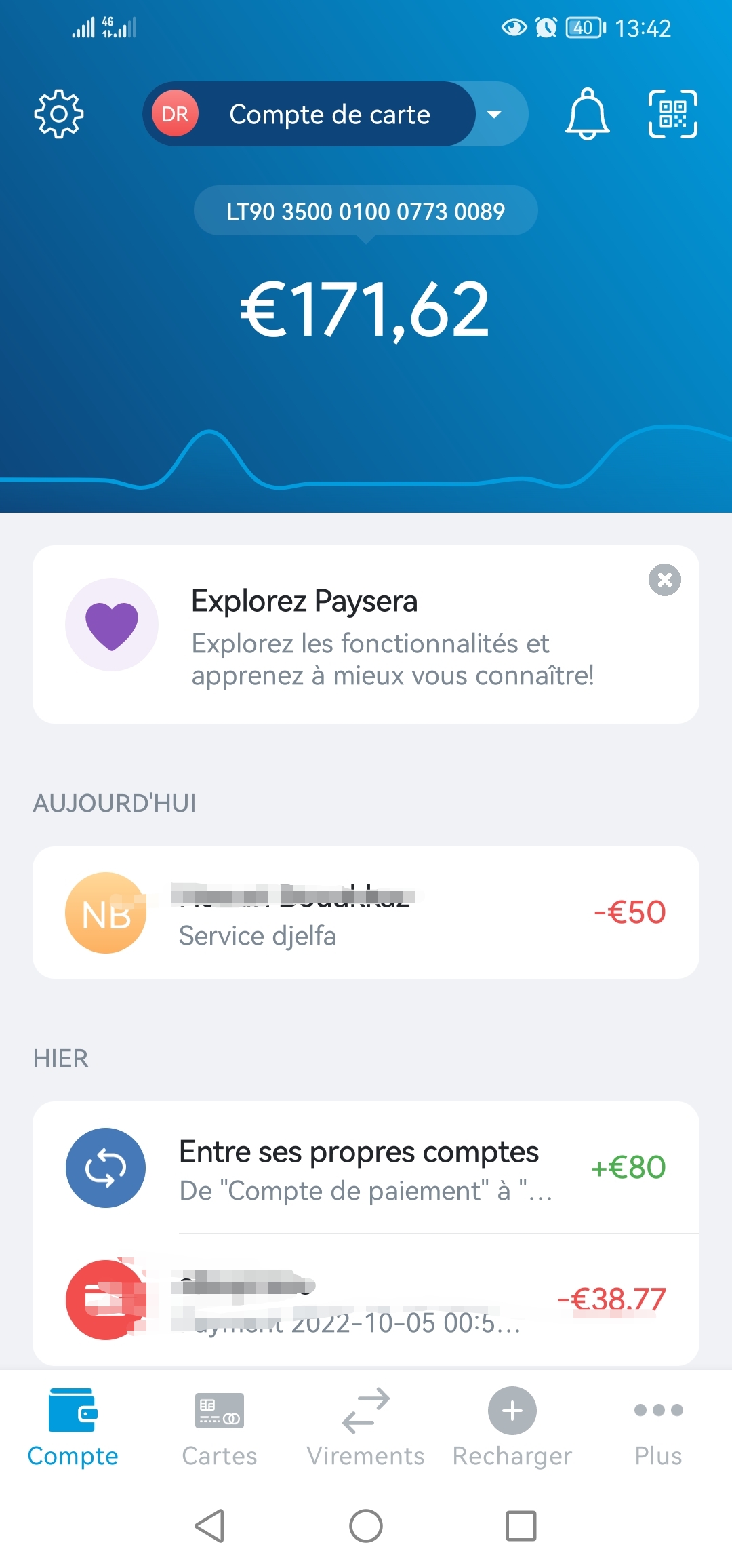Screen dimensions: 732x1568
Task: Open the Service djelfa -€50 transaction
Action: click(x=366, y=912)
